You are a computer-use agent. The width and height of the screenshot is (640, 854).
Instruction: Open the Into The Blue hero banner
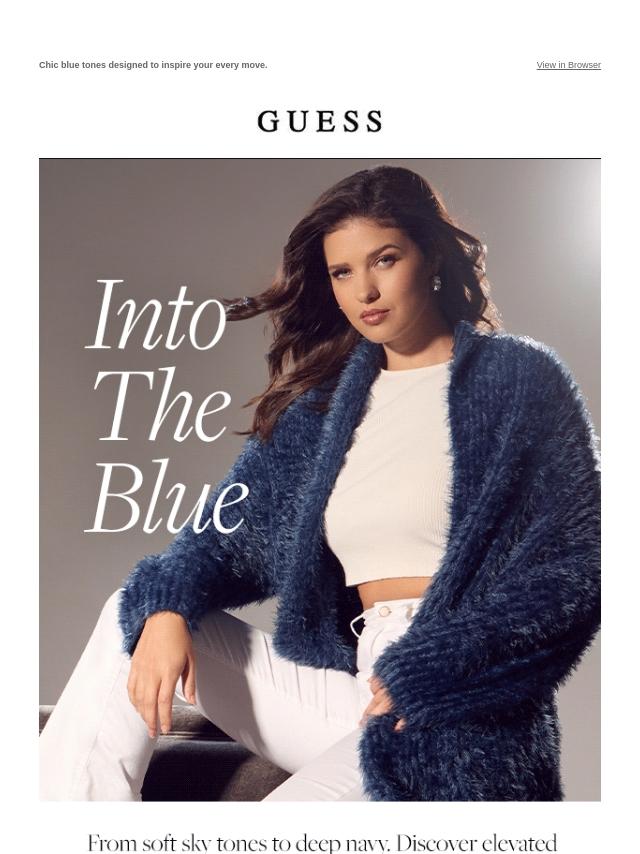tap(320, 480)
